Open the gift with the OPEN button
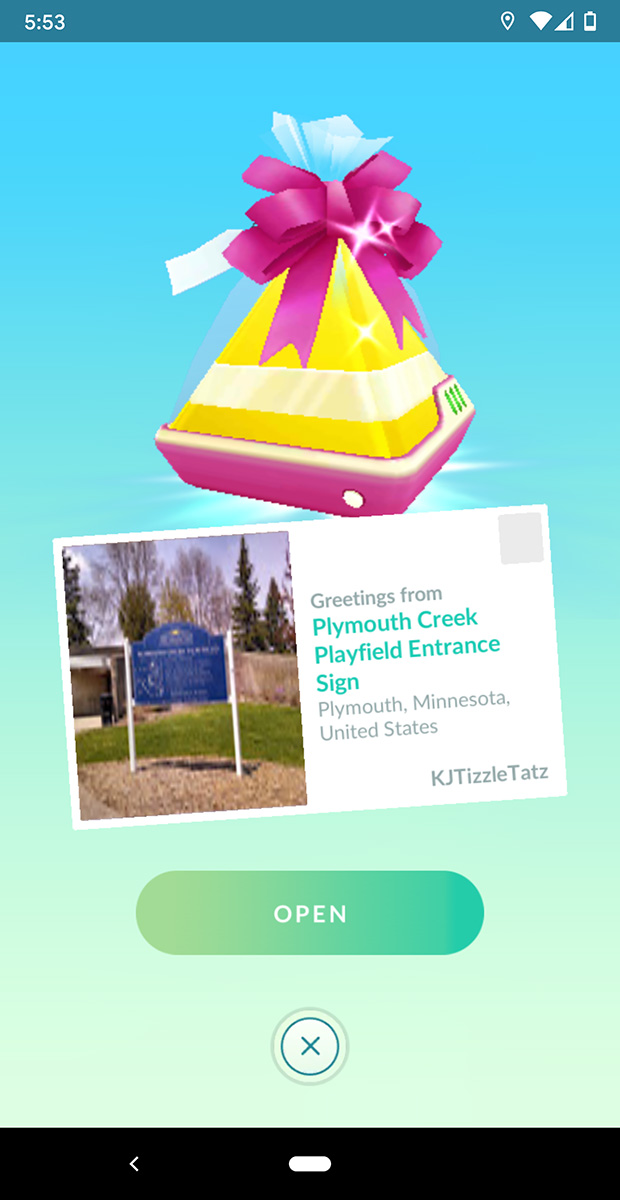 (310, 913)
